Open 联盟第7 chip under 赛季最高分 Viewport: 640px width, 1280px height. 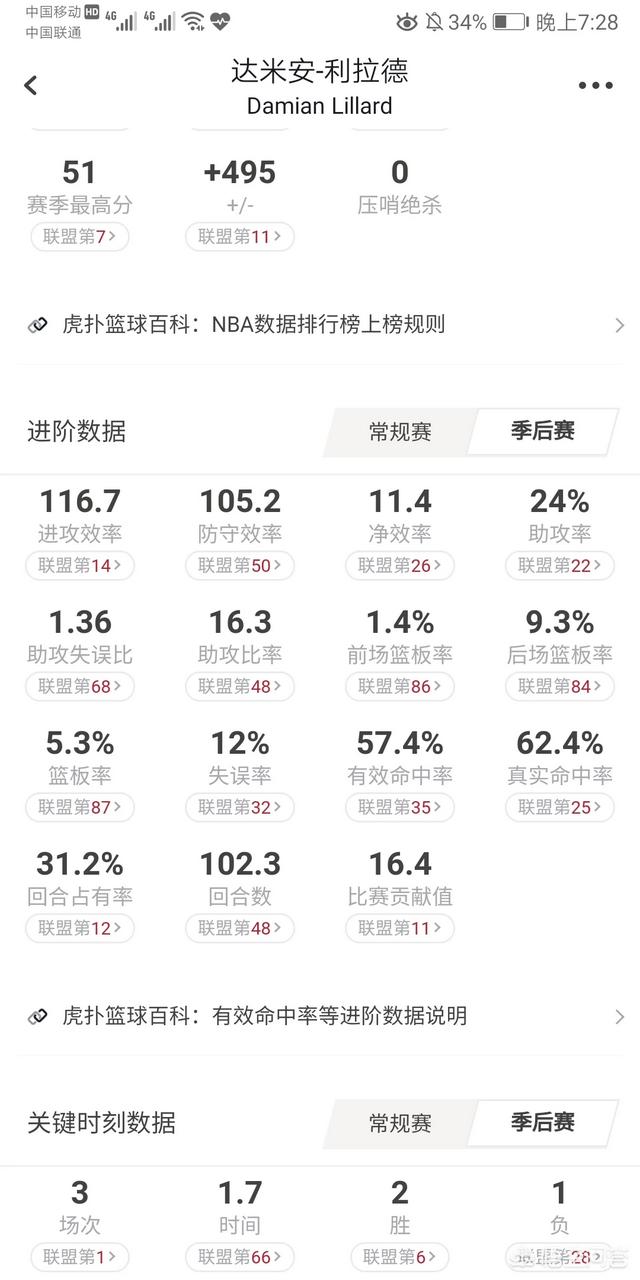(x=80, y=237)
